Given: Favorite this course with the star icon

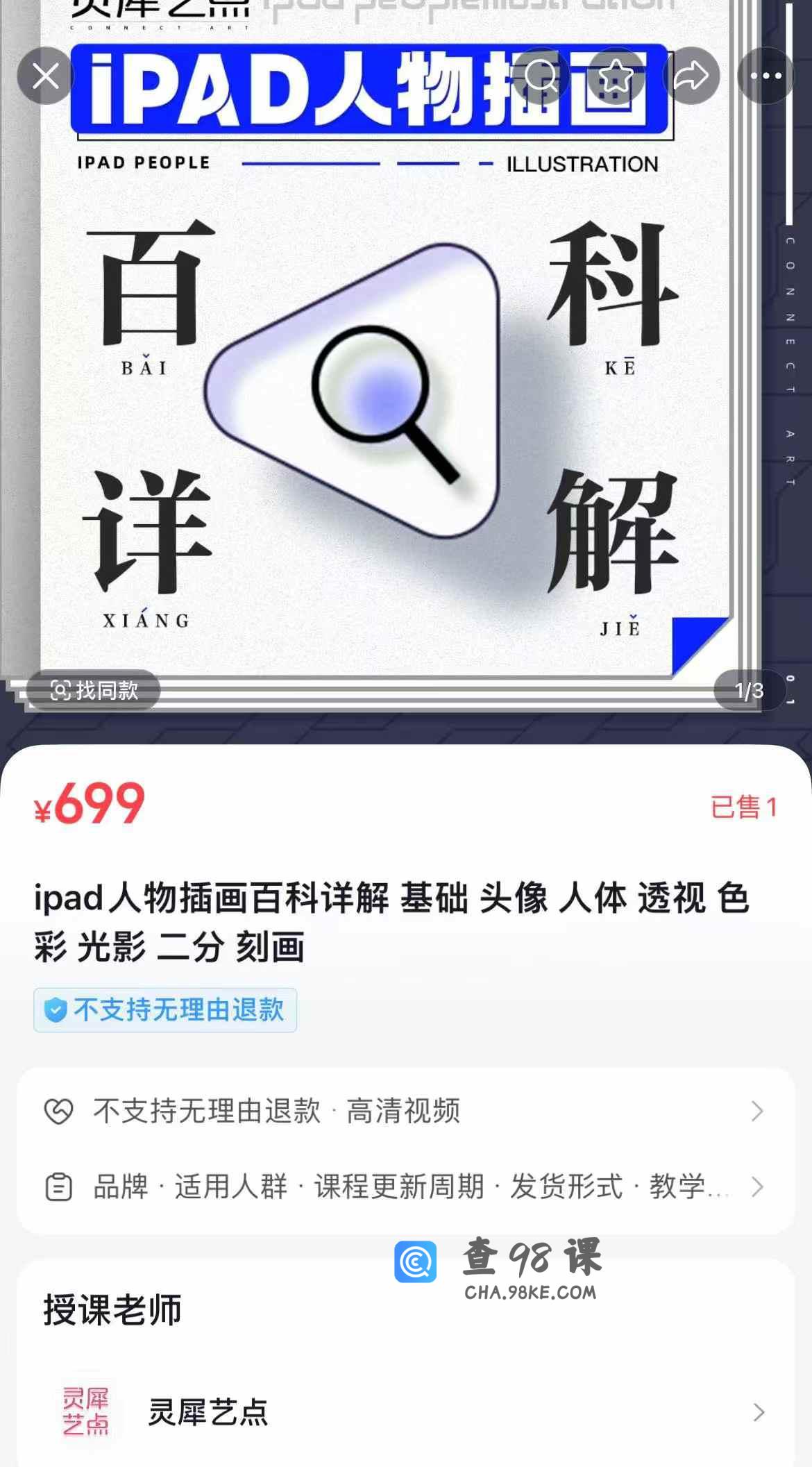Looking at the screenshot, I should 616,76.
